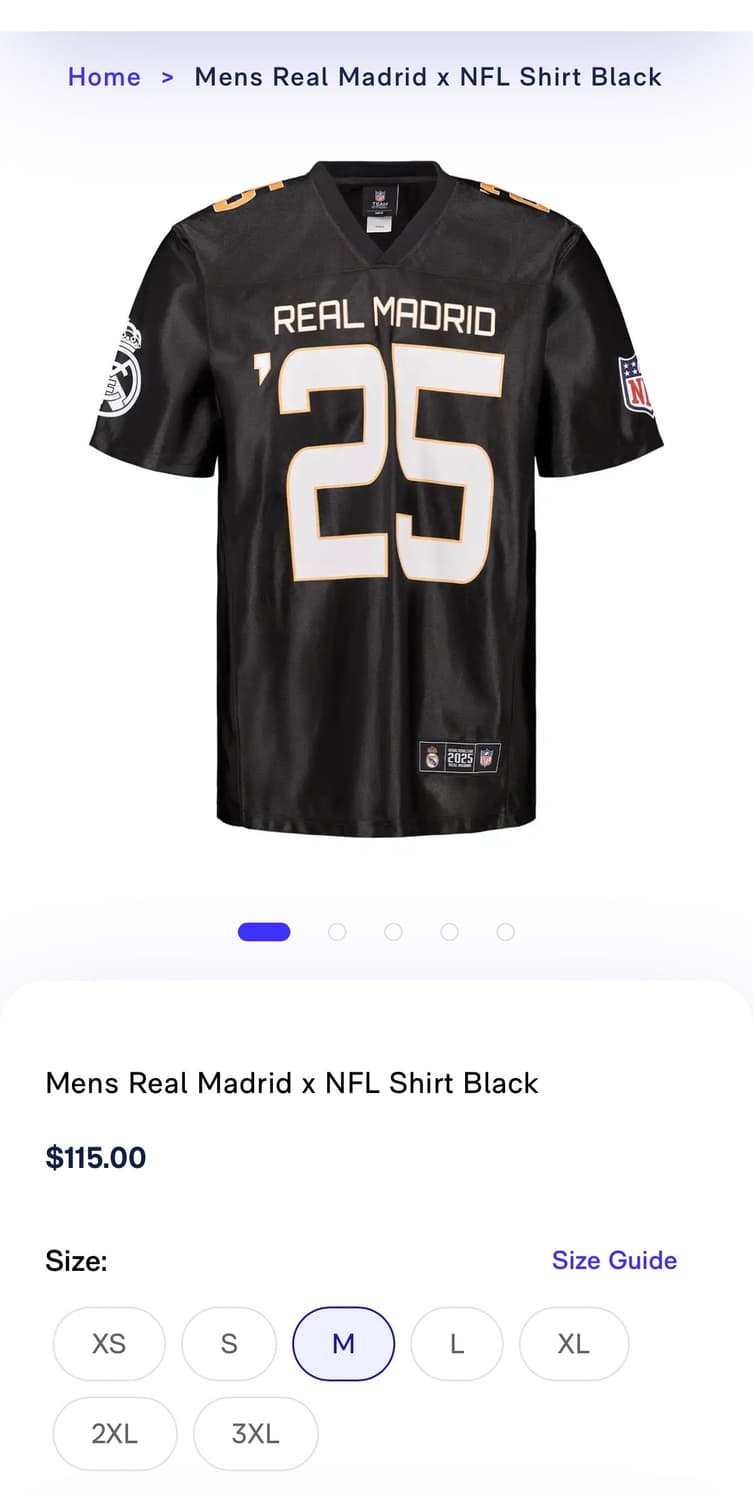Viewport: 753px width, 1500px height.
Task: Click the active first carousel indicator
Action: (x=264, y=931)
